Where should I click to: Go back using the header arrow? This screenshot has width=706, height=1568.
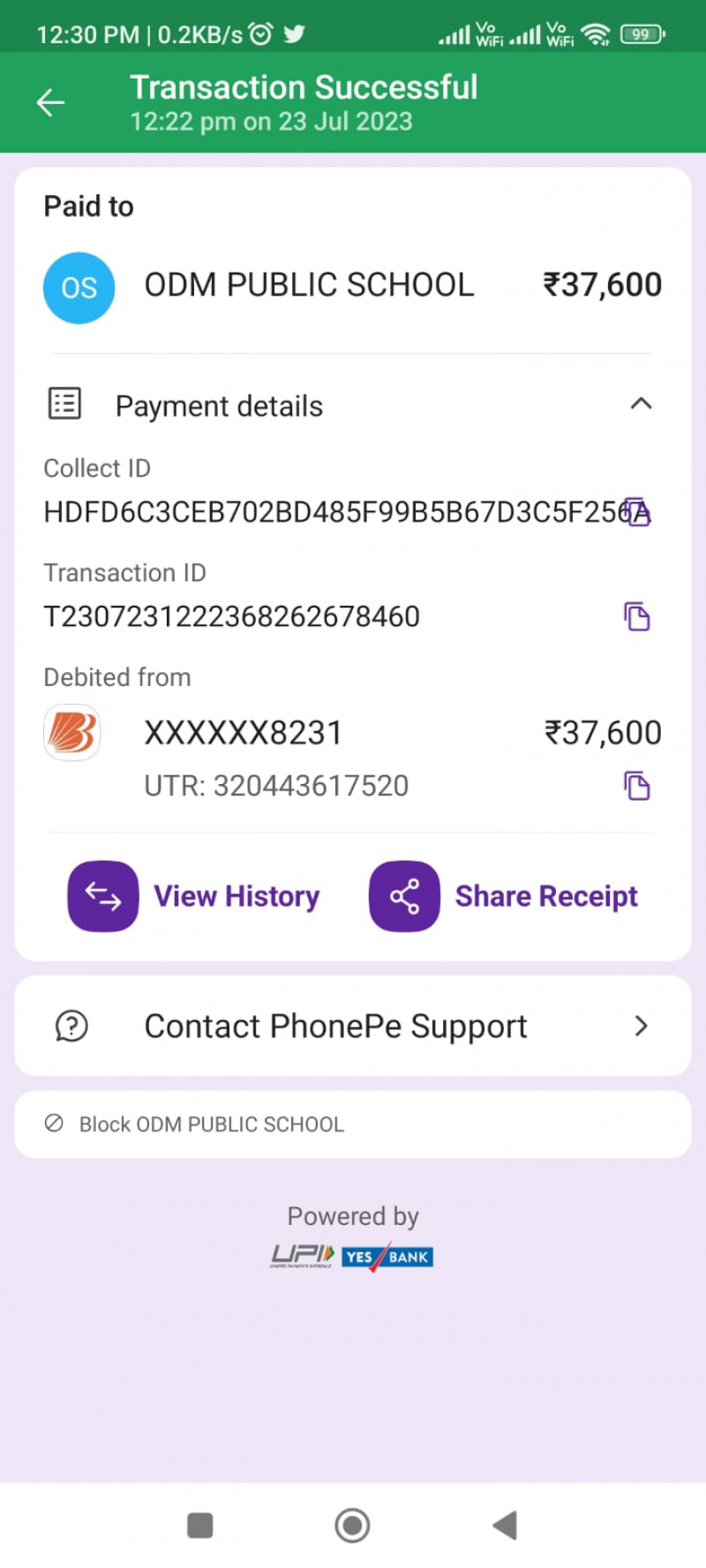50,102
